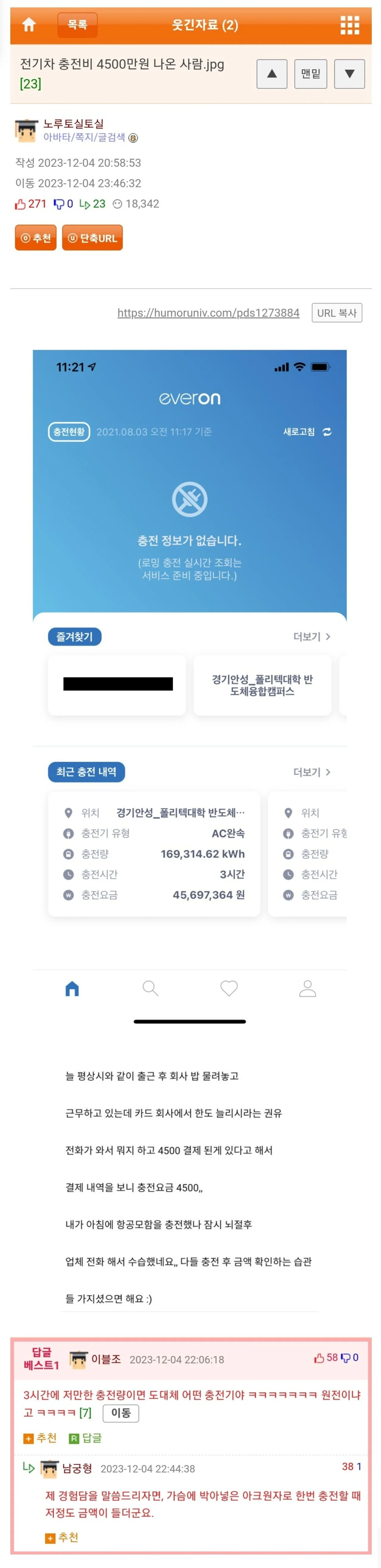Go to the previous post arrow
The image size is (381, 1568).
coord(271,74)
